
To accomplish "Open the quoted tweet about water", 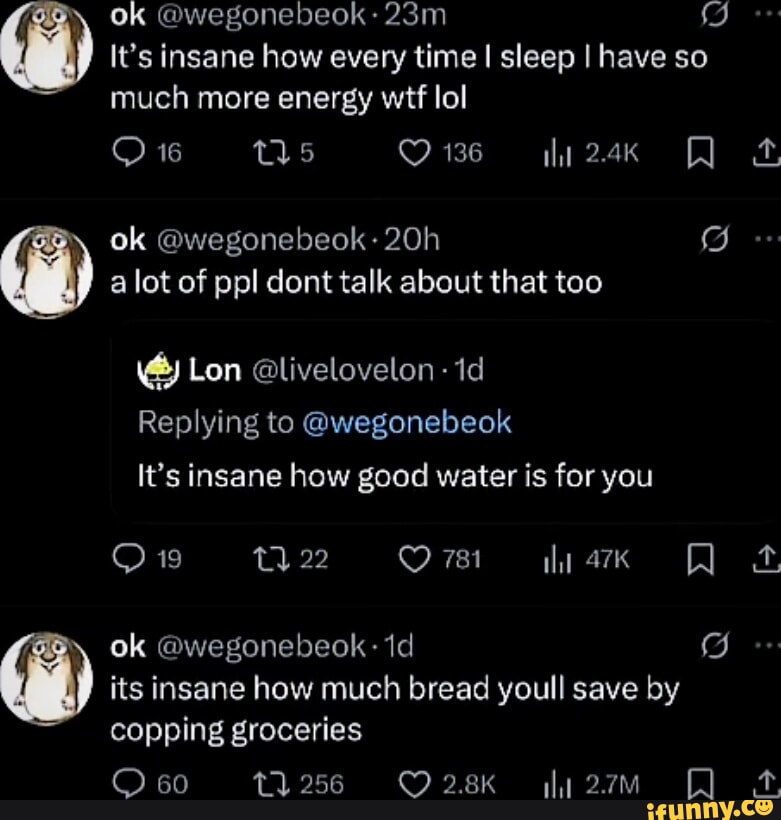I will tap(400, 475).
